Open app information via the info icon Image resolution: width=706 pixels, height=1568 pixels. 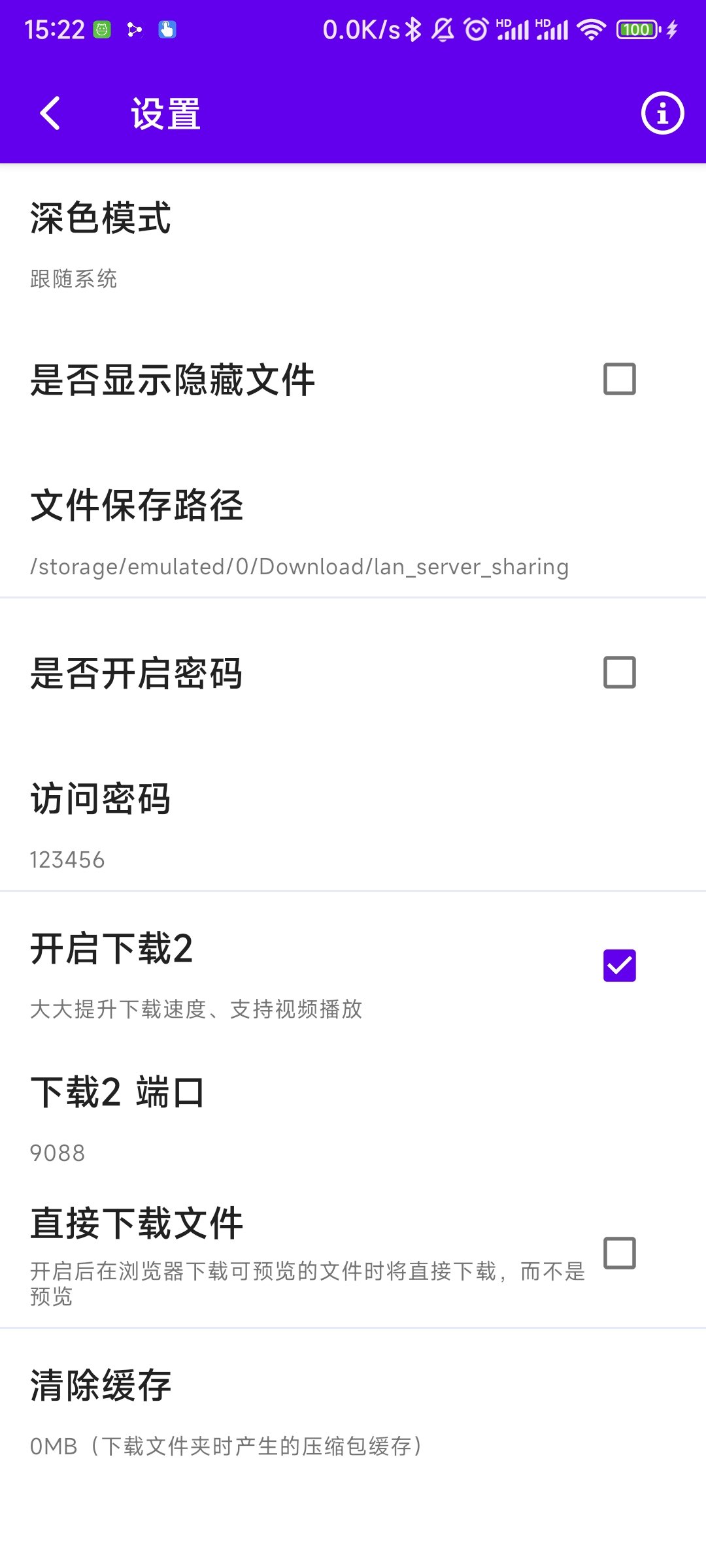(x=662, y=114)
